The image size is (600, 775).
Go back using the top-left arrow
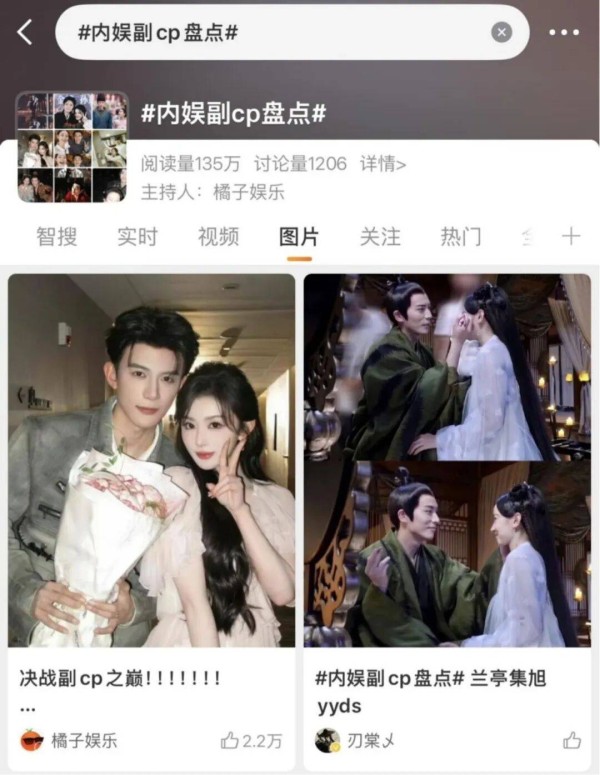click(x=25, y=32)
